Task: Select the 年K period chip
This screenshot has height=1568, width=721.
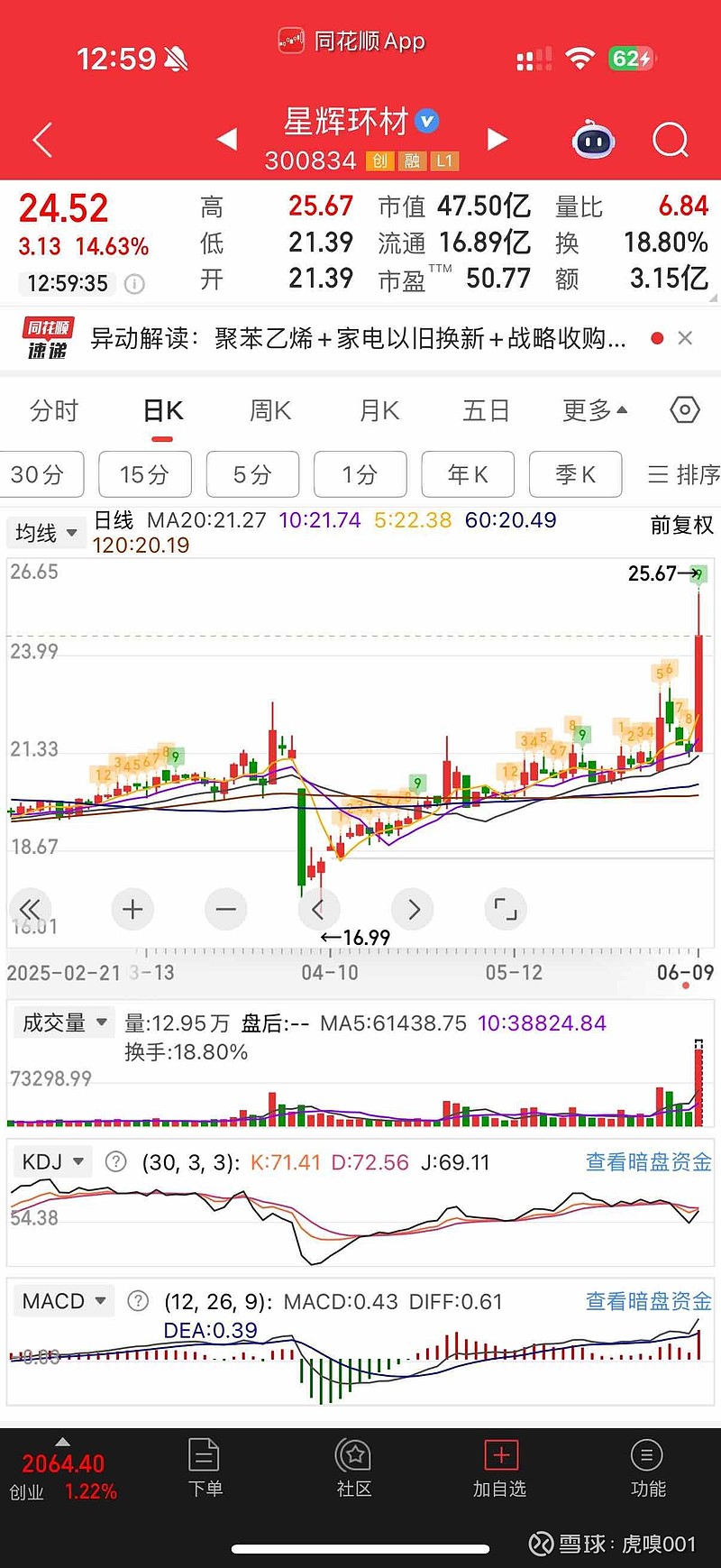Action: [x=468, y=474]
